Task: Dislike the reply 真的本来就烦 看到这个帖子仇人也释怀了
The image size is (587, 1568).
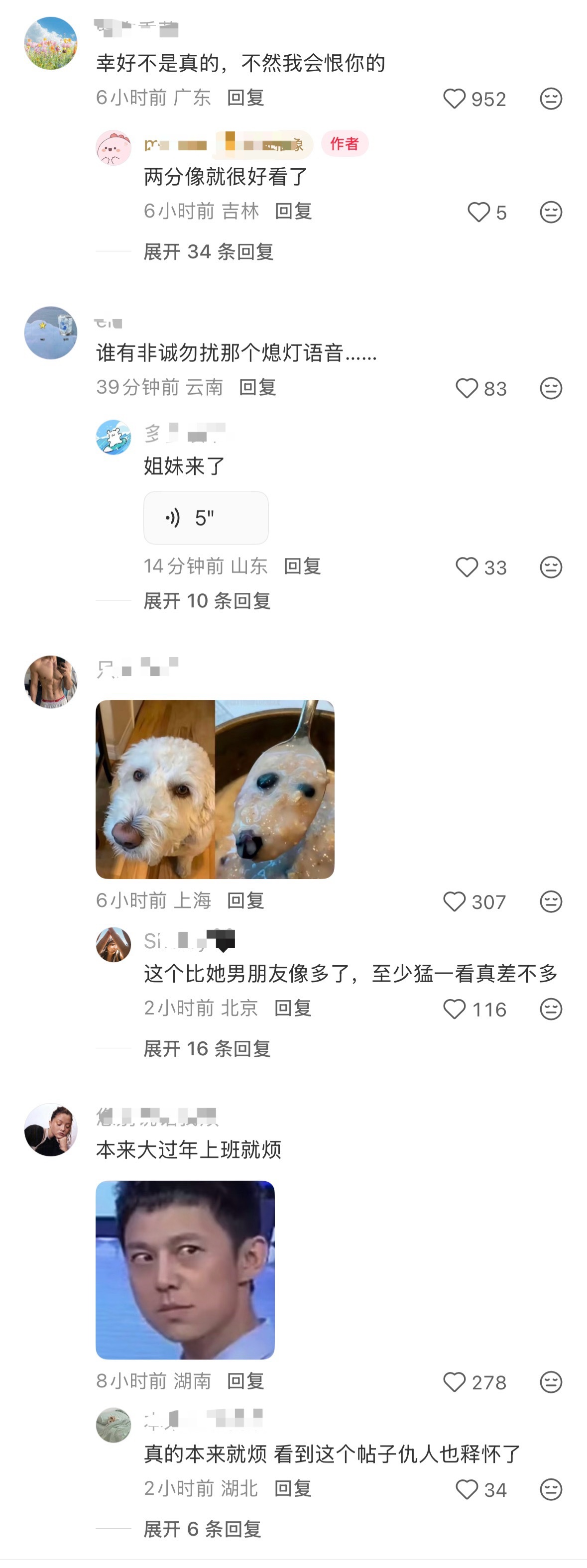Action: tap(551, 1489)
